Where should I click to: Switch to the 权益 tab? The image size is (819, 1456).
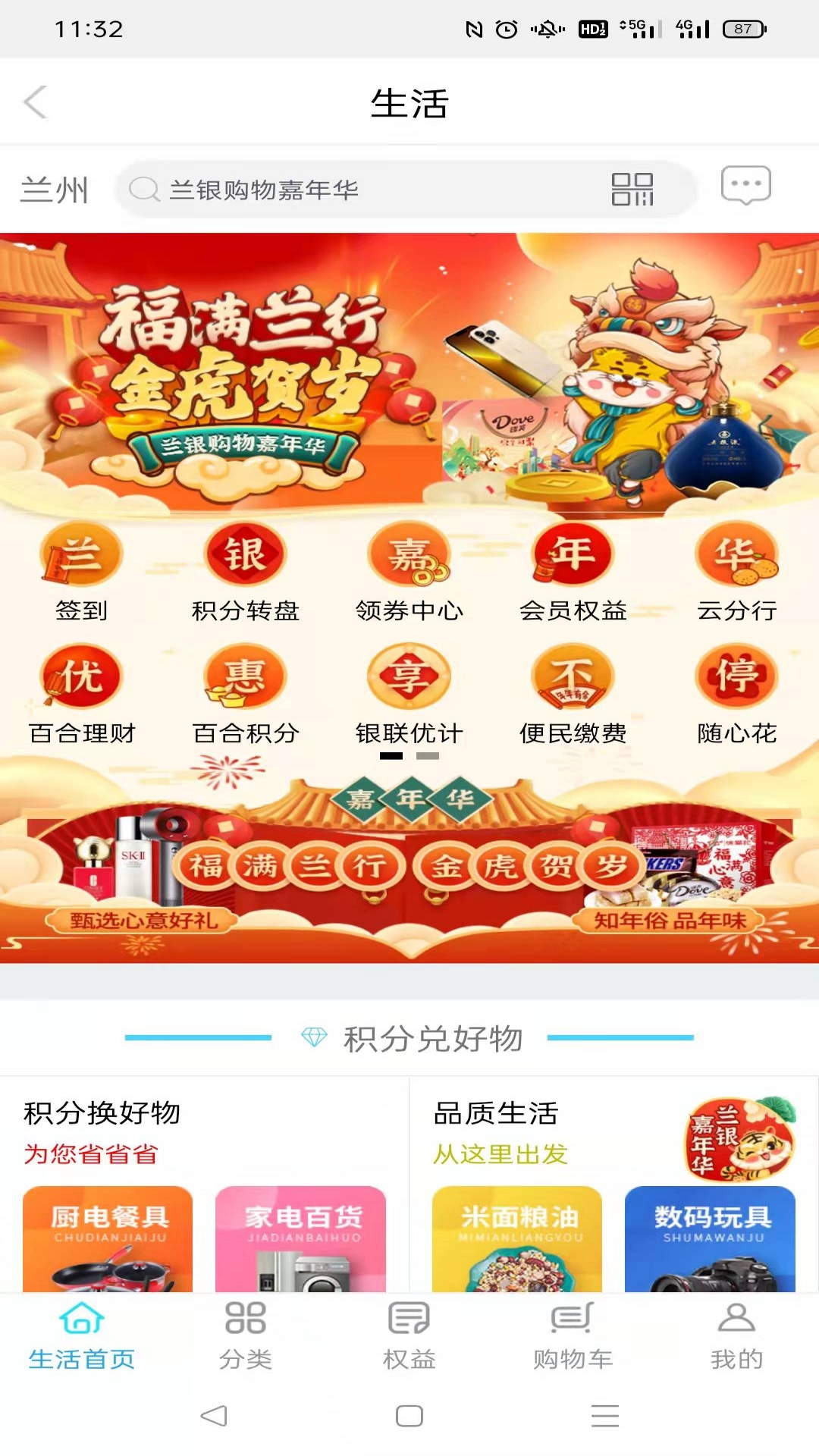click(x=409, y=1336)
